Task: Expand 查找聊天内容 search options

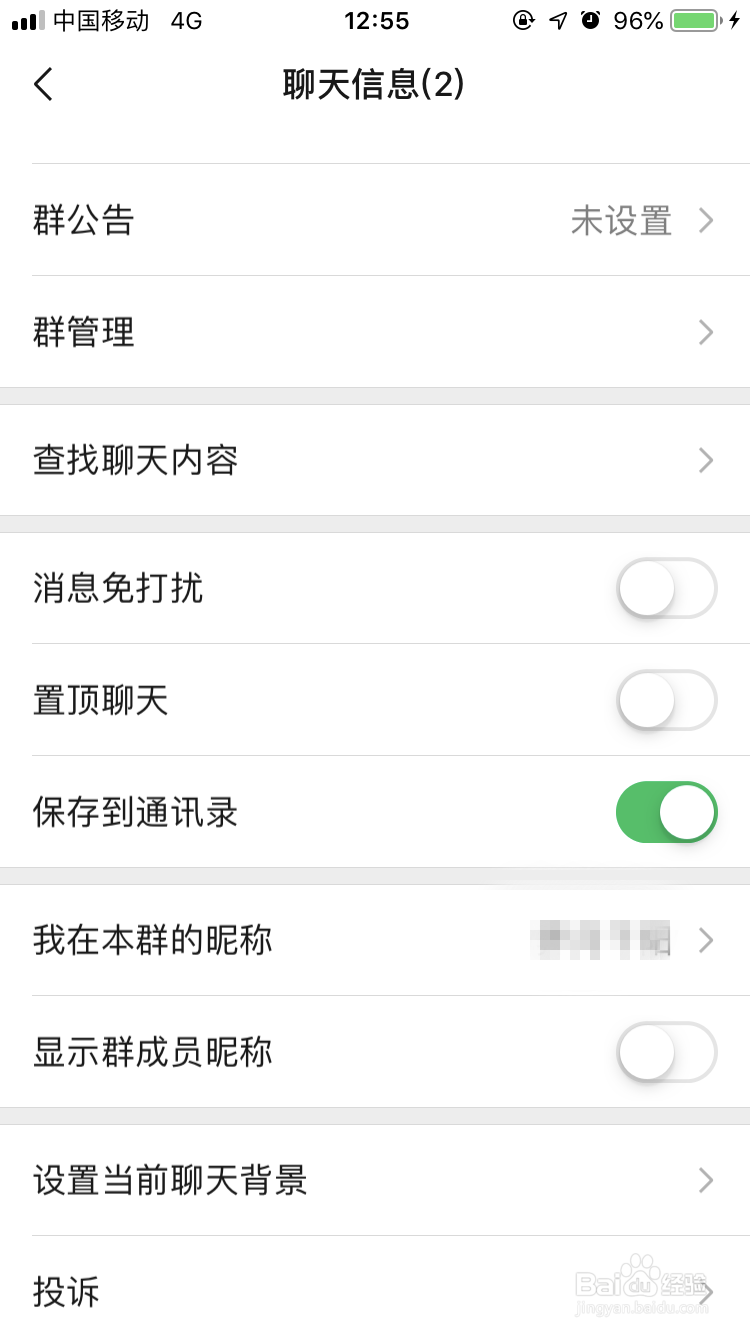Action: (707, 460)
